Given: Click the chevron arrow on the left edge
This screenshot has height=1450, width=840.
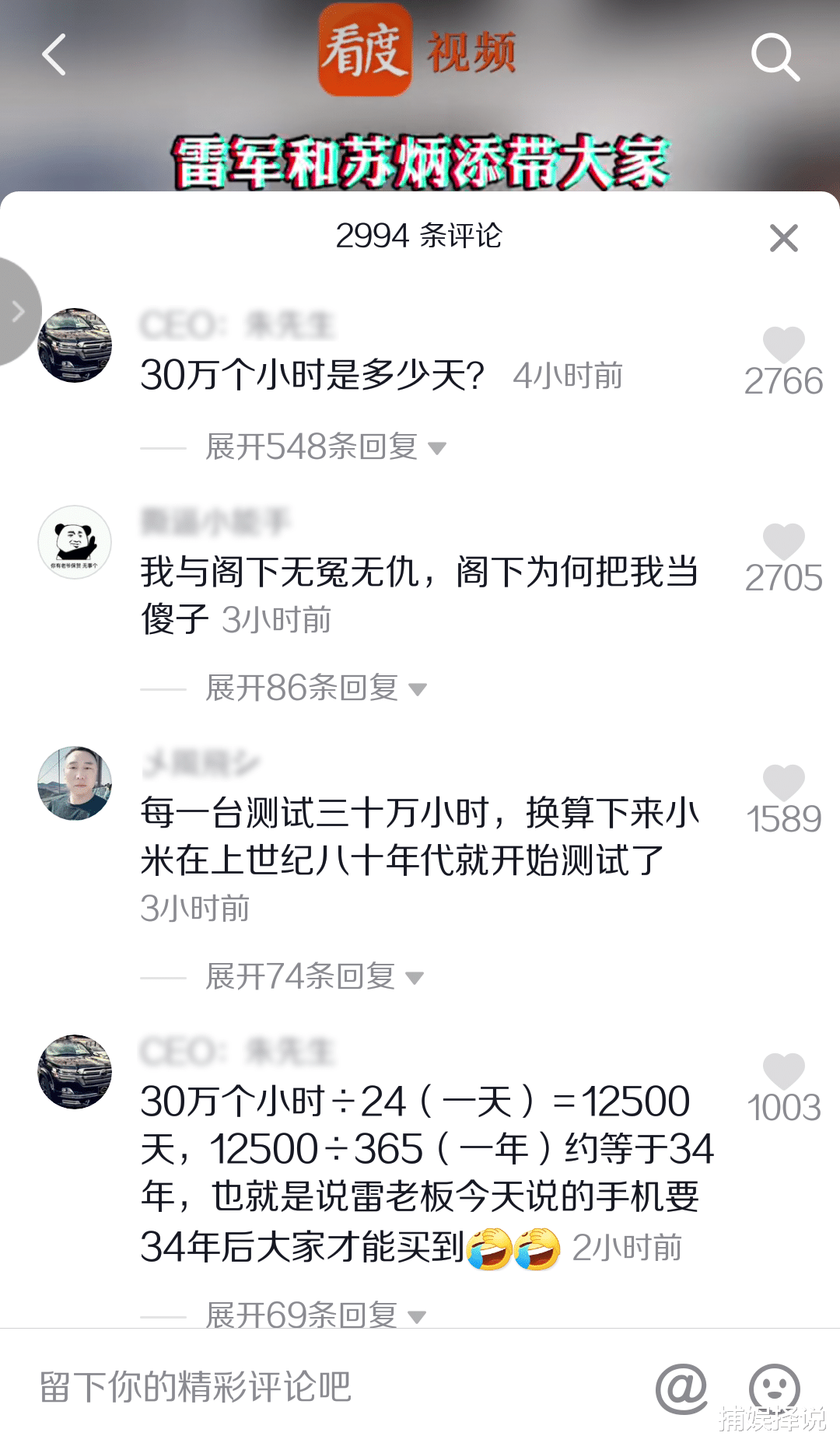Looking at the screenshot, I should (17, 310).
